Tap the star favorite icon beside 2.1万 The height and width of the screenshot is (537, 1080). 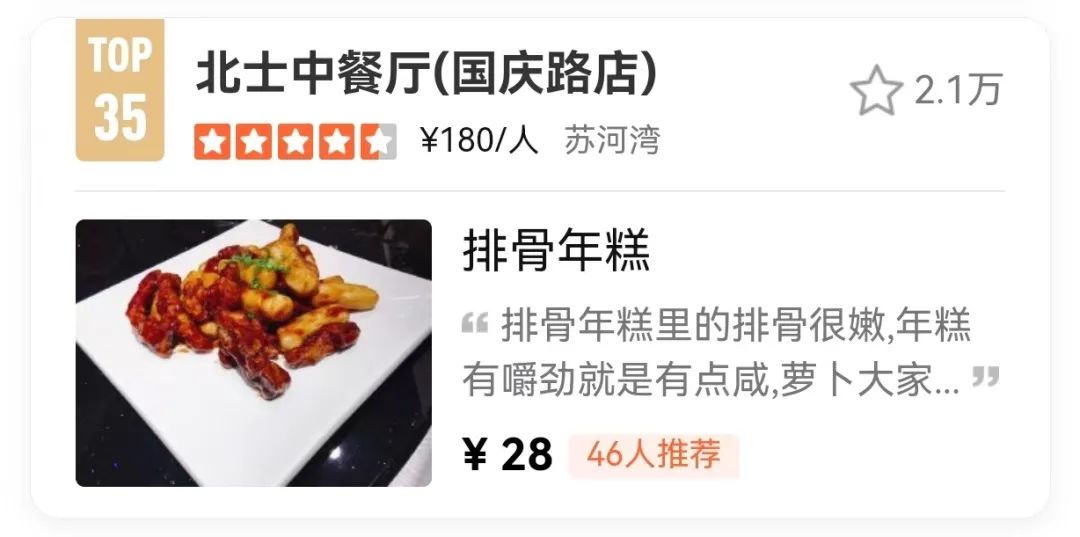(x=875, y=91)
